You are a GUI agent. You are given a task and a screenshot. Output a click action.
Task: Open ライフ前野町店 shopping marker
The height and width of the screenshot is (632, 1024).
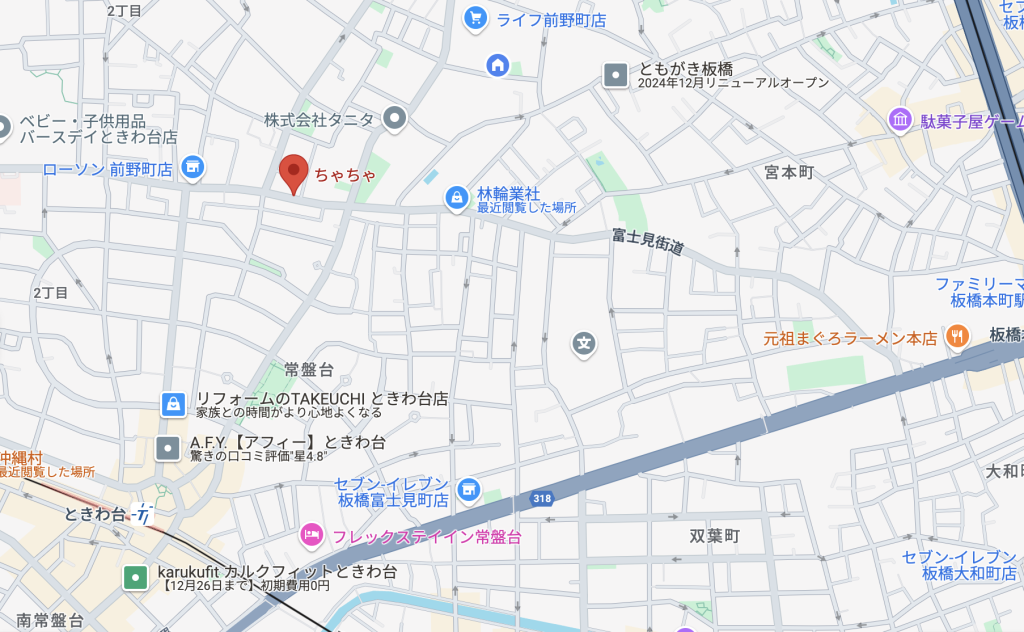click(x=475, y=18)
